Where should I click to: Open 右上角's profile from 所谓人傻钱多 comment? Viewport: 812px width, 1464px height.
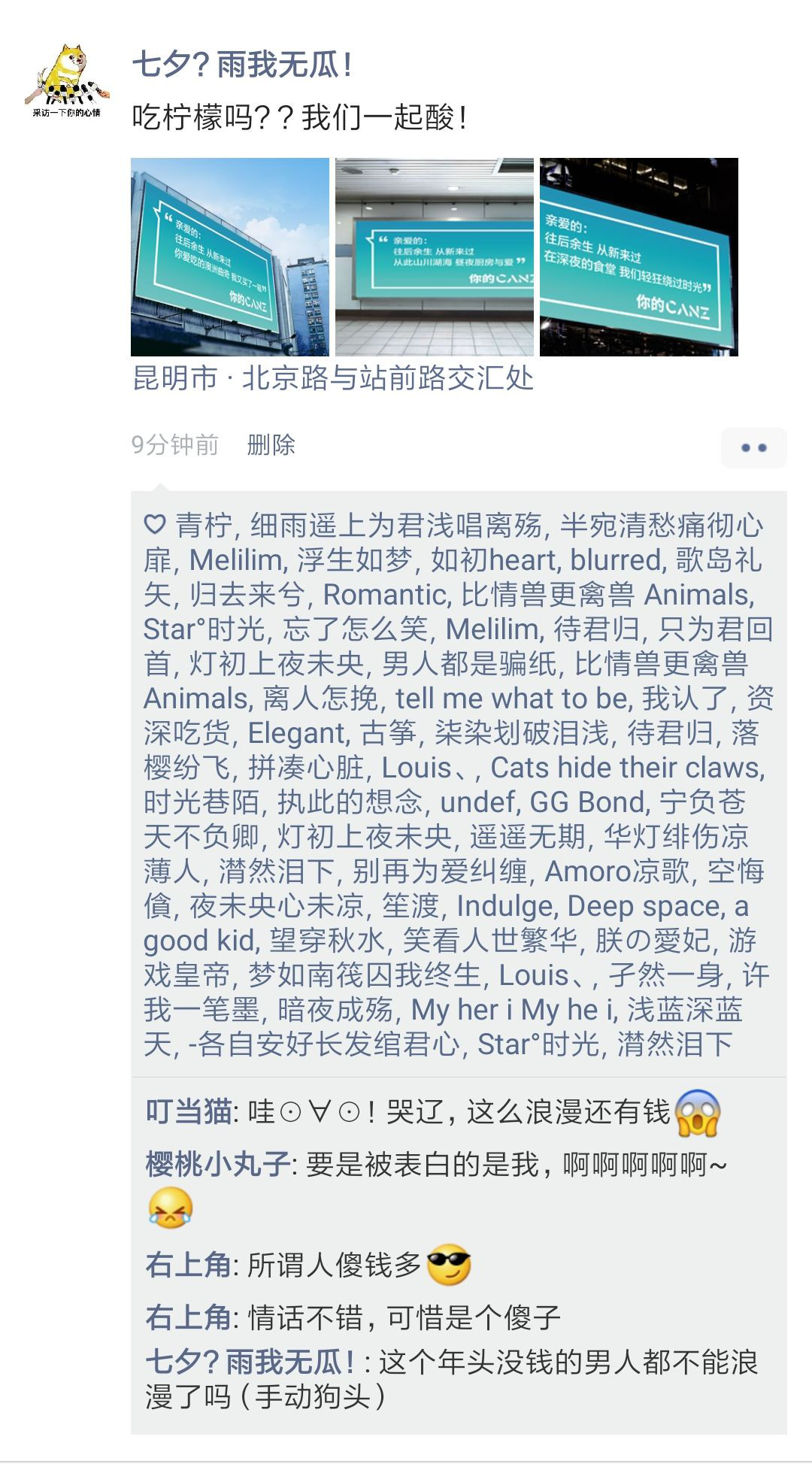[188, 1265]
